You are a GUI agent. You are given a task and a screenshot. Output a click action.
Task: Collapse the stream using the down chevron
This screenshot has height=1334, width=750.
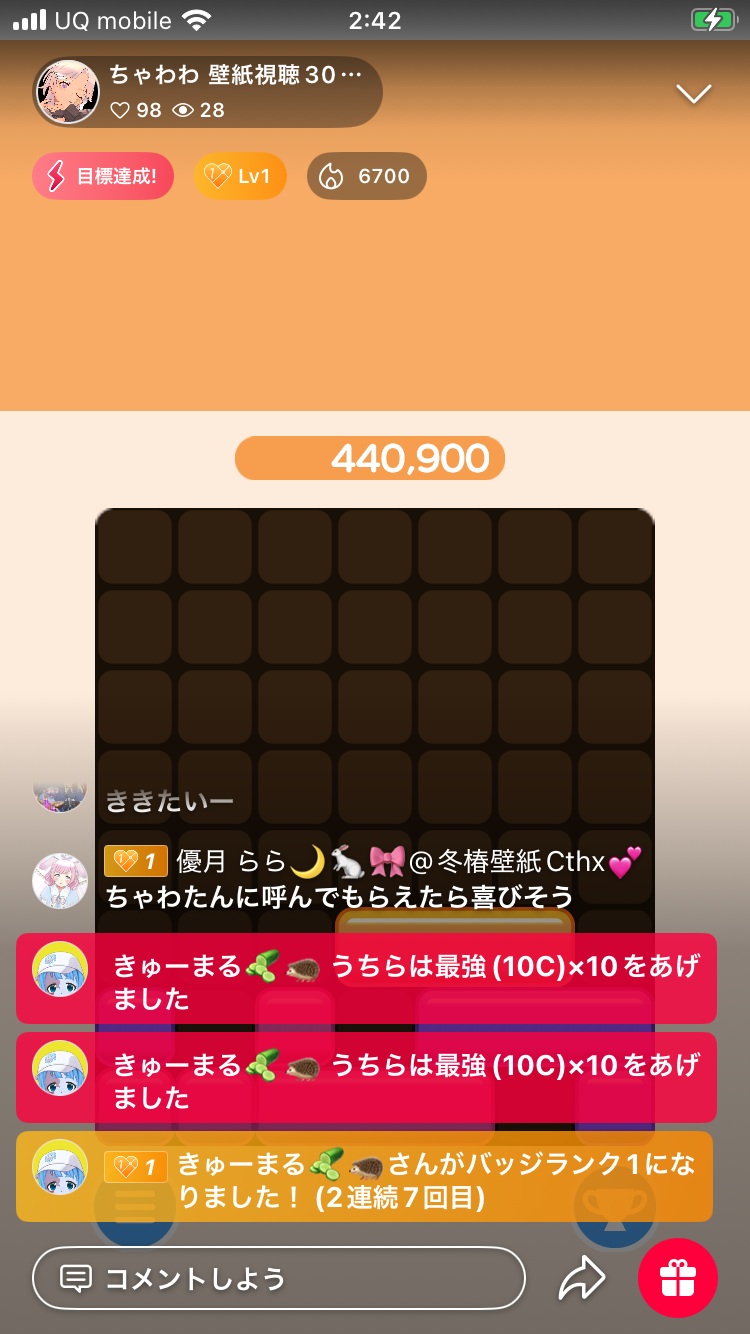pyautogui.click(x=693, y=94)
